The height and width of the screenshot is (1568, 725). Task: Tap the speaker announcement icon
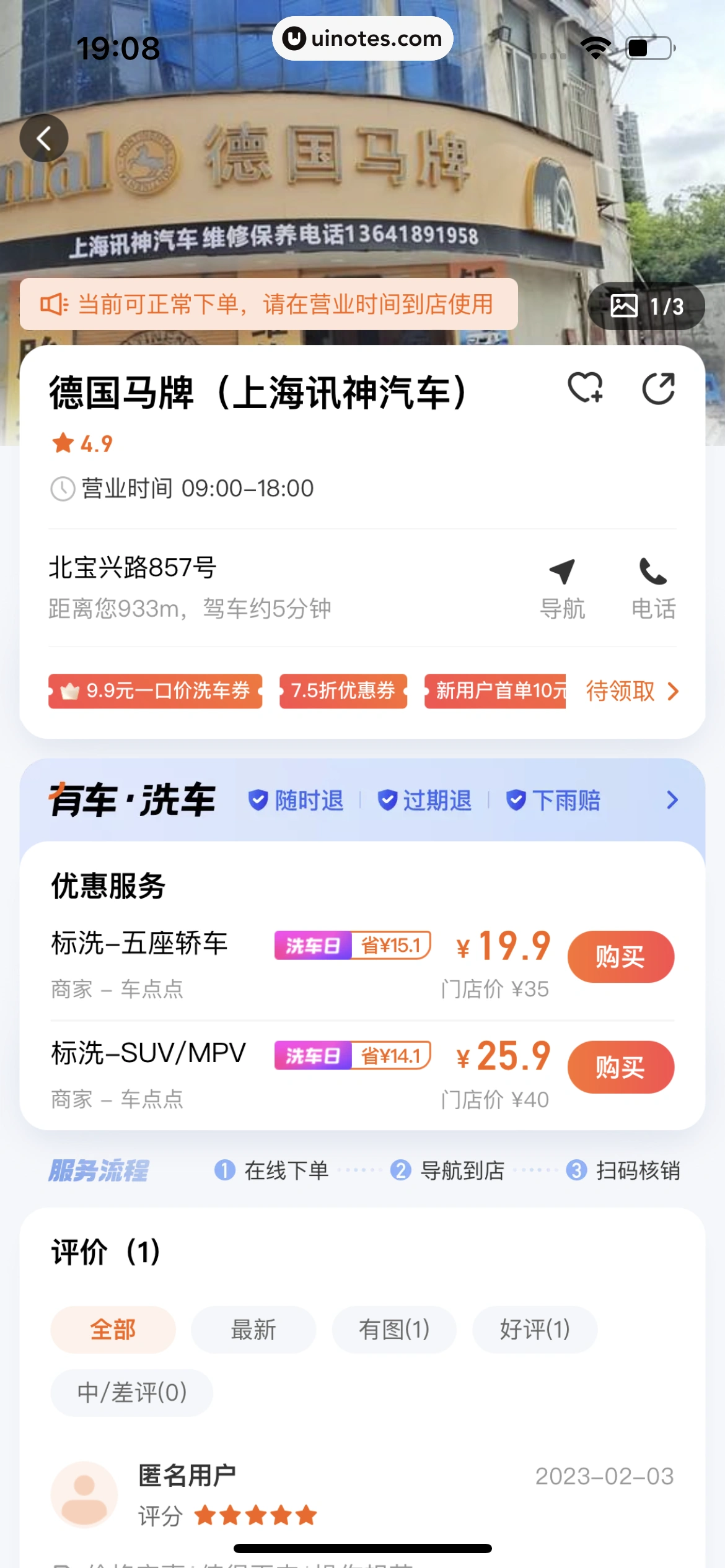pyautogui.click(x=53, y=305)
